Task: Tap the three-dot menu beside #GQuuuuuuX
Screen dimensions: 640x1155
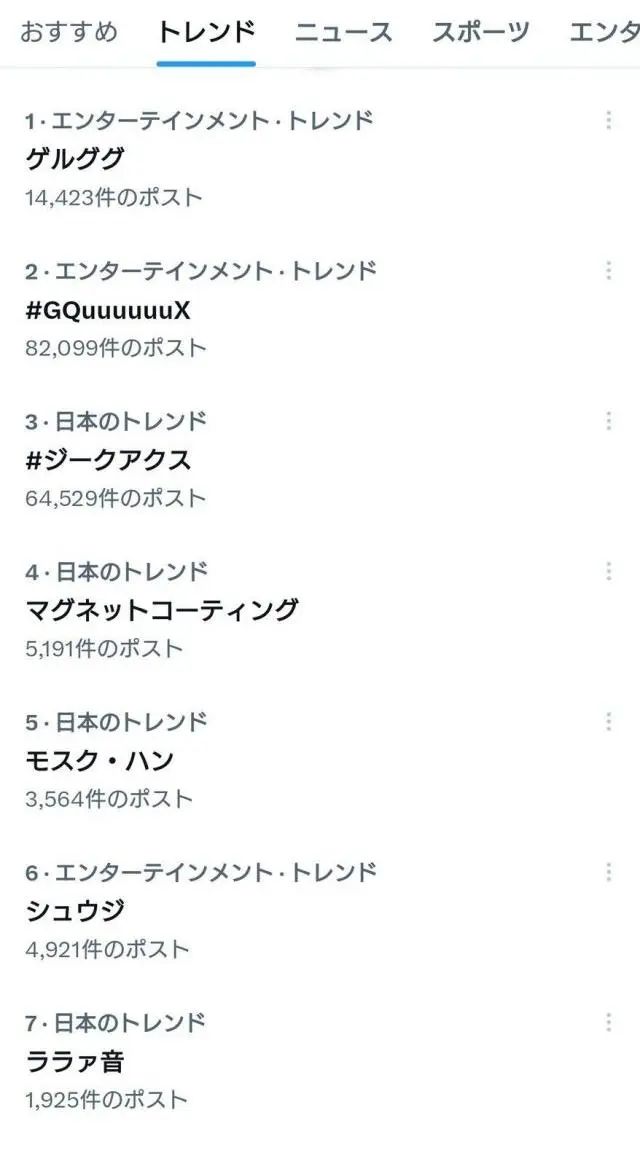Action: [x=608, y=270]
